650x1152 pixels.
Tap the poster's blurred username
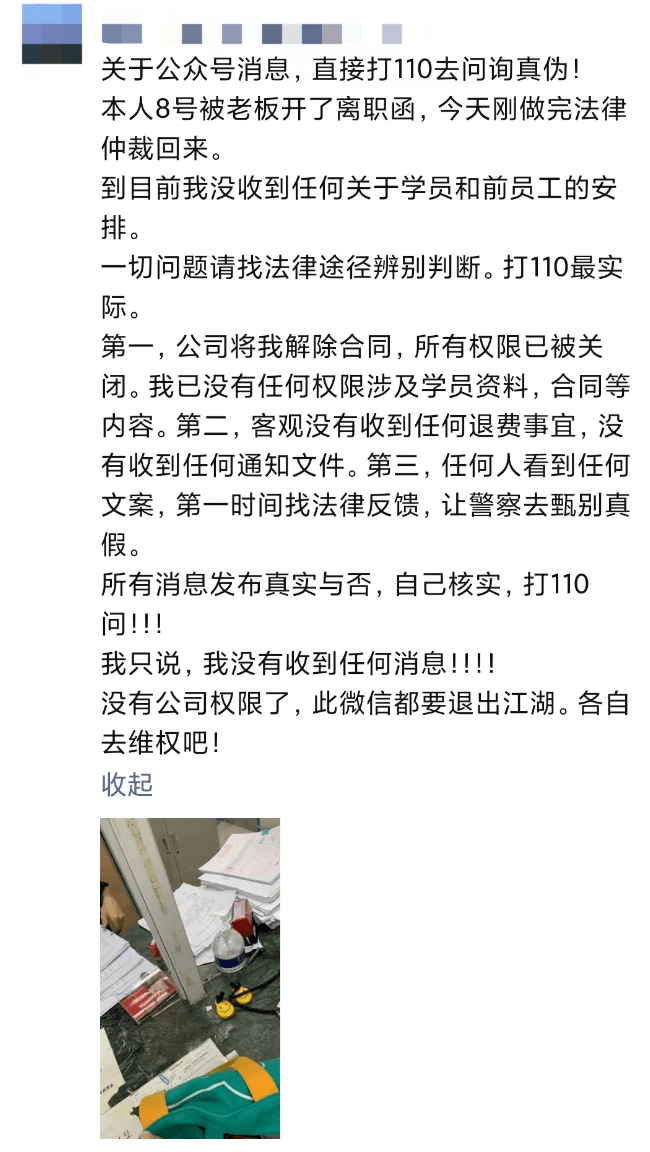click(x=250, y=34)
